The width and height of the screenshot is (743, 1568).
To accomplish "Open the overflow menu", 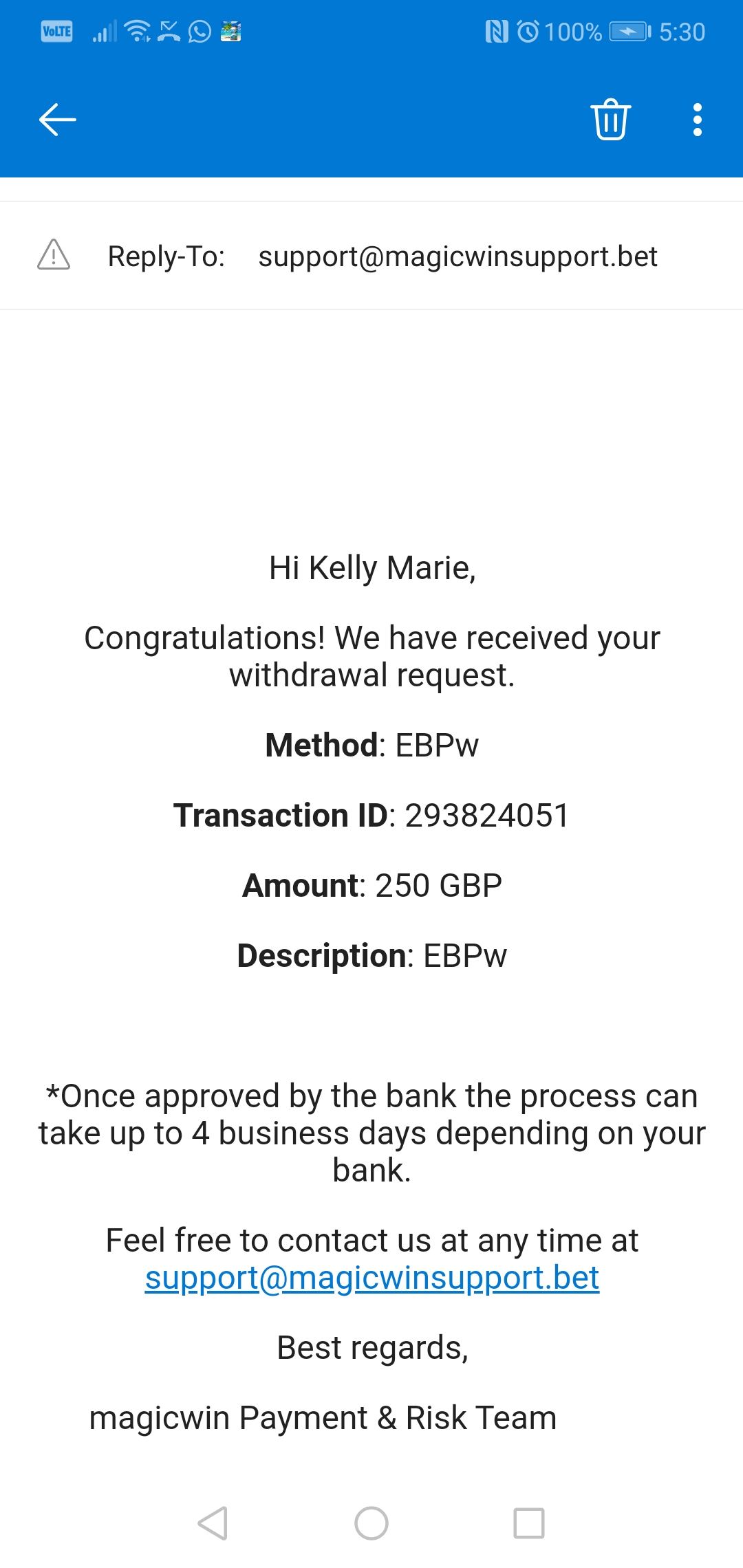I will tap(697, 120).
